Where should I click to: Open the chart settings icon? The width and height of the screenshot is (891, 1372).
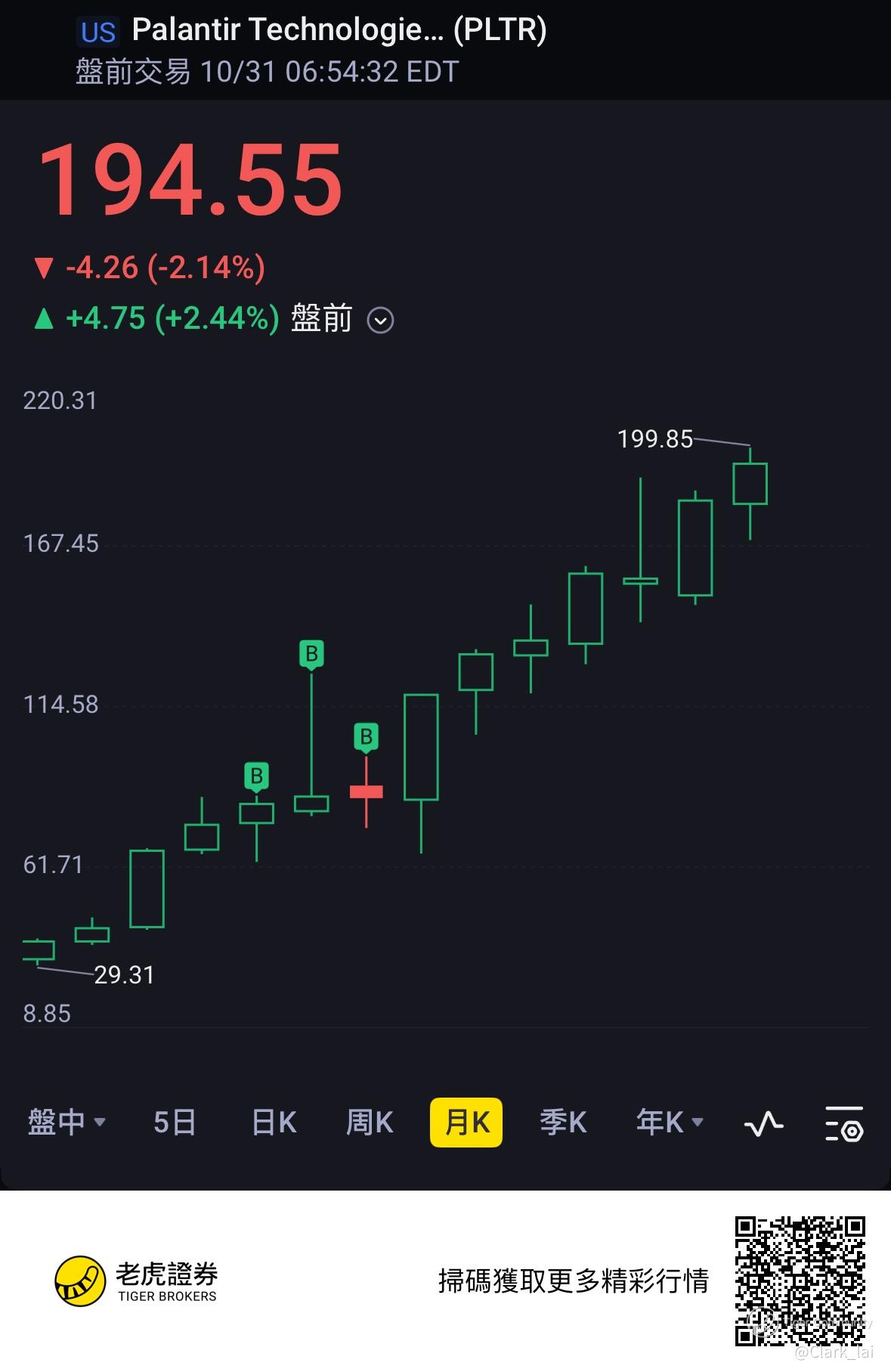tap(844, 1124)
